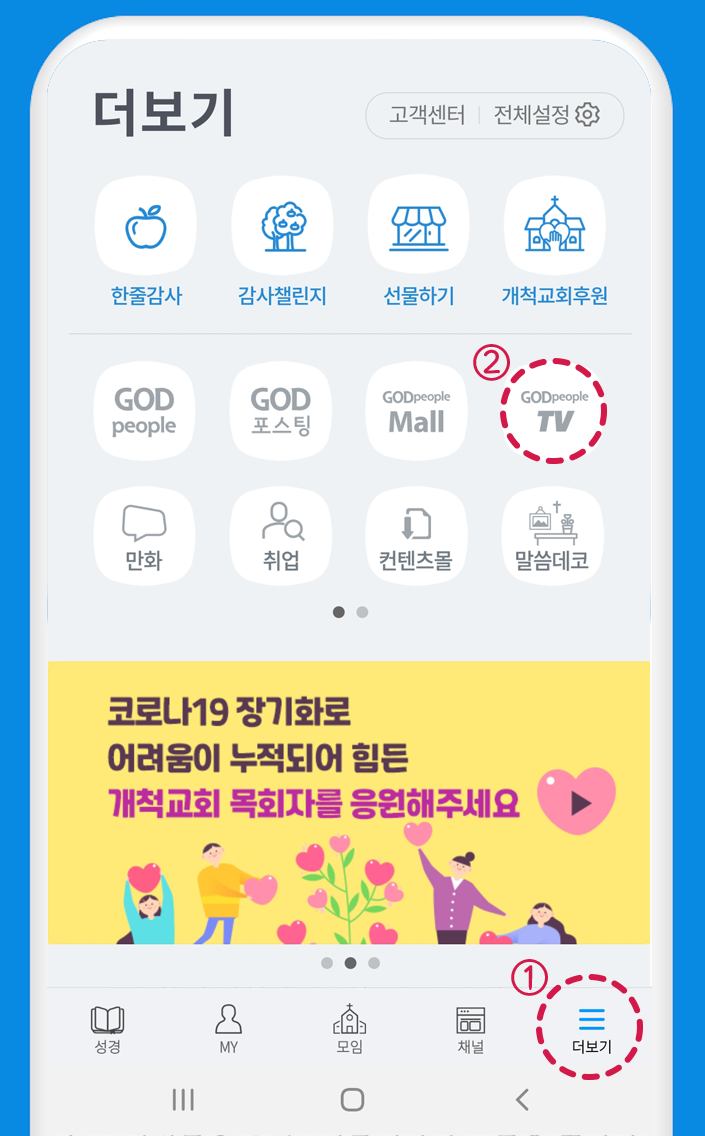705x1136 pixels.
Task: Open GOD 포스팅 shortcut
Action: pos(281,411)
